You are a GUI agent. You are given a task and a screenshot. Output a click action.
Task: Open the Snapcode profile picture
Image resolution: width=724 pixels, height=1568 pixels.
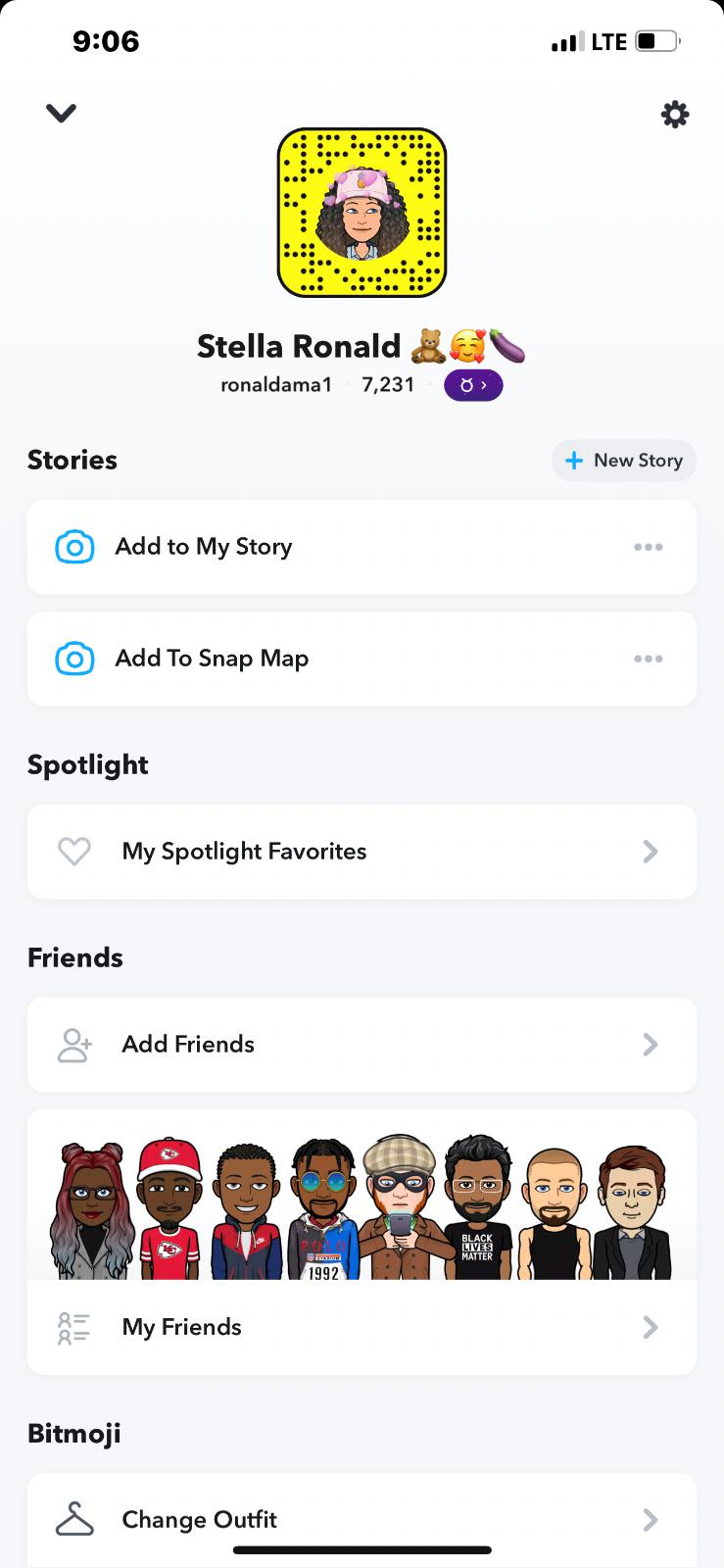pyautogui.click(x=362, y=213)
